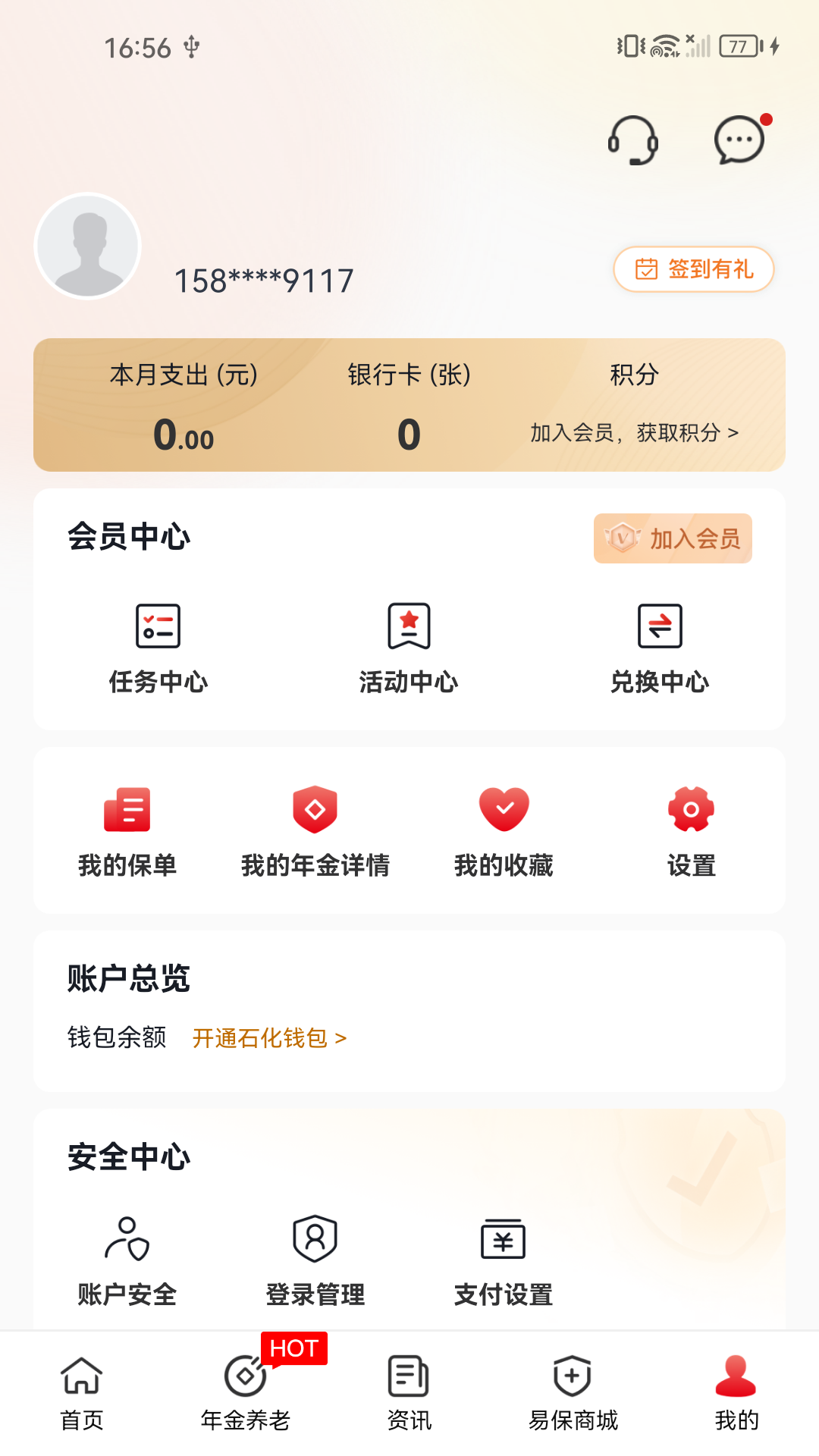Open 任务中心 (Task Center)
Viewport: 819px width, 1456px height.
click(158, 648)
